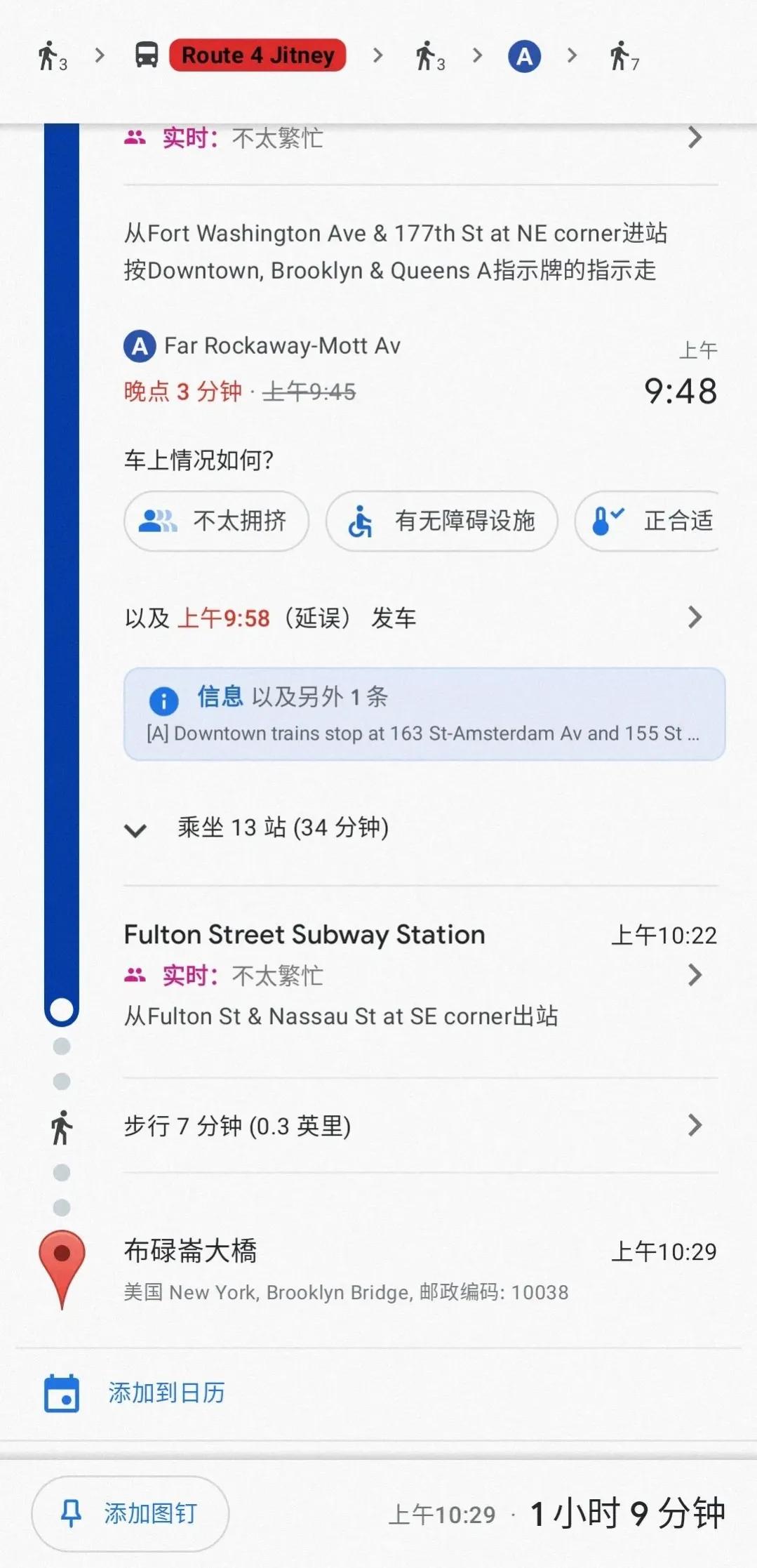Select the 不太拥挤 crowdedness option
Image resolution: width=757 pixels, height=1568 pixels.
pos(215,521)
